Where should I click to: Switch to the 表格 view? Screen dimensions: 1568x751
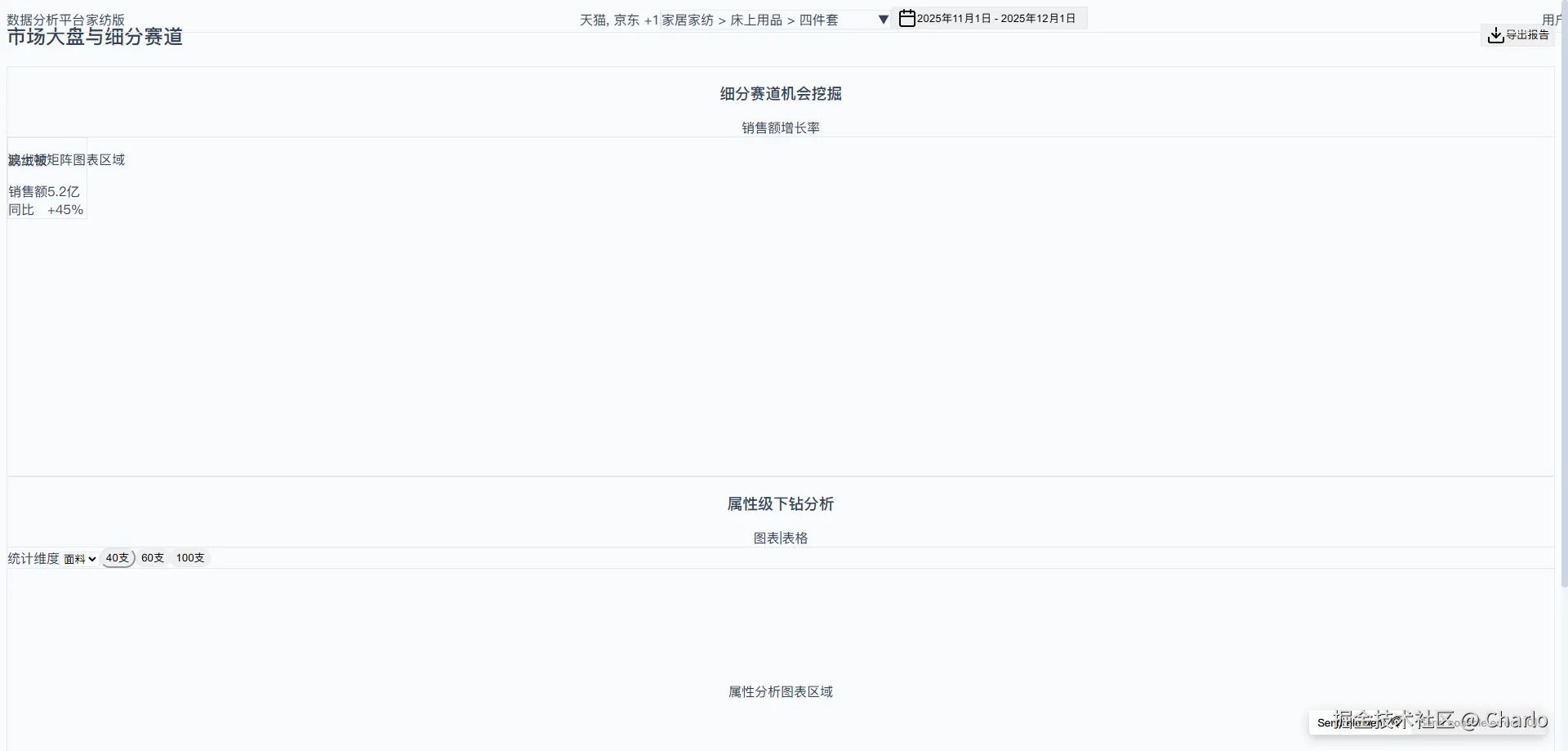click(x=795, y=538)
